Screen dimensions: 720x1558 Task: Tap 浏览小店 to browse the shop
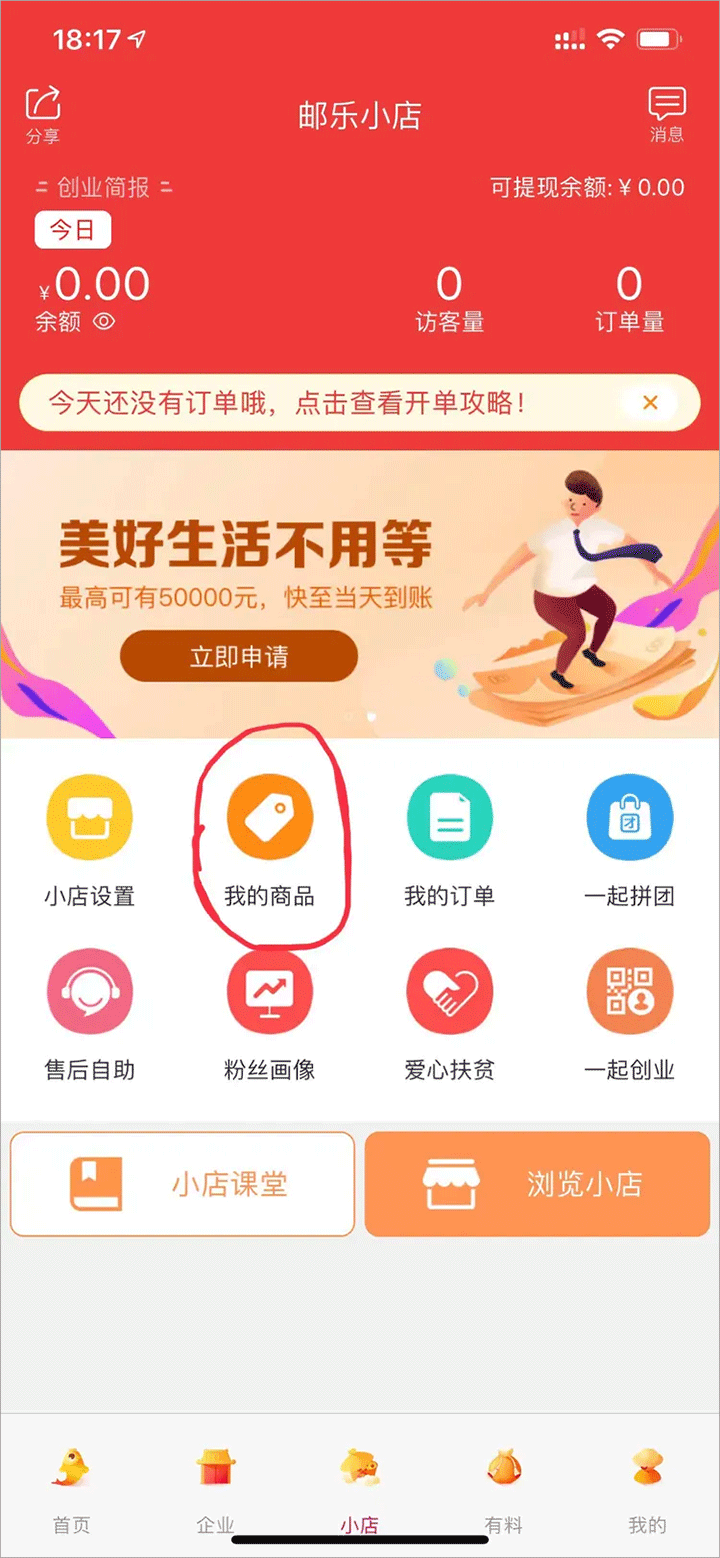tap(537, 1184)
